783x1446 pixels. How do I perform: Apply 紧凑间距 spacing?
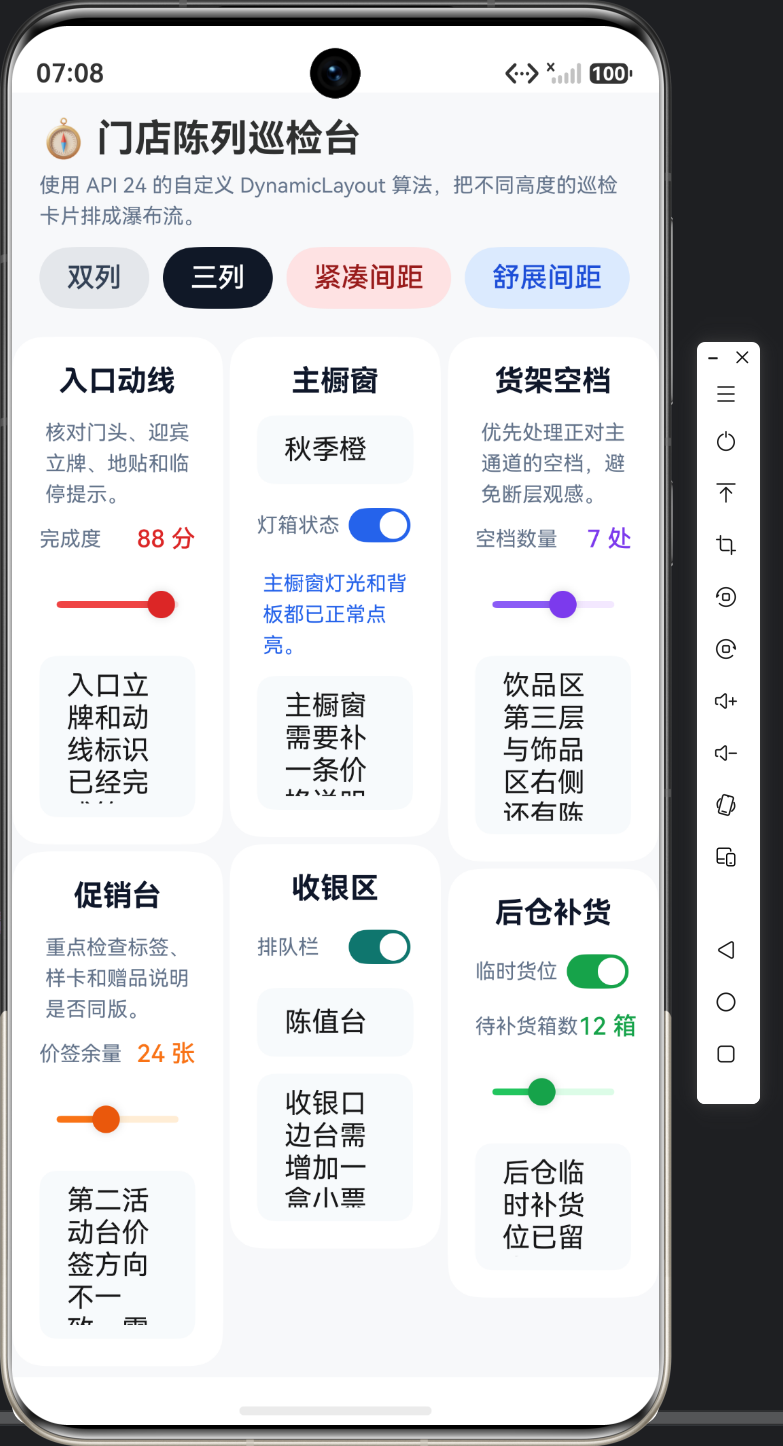[369, 277]
